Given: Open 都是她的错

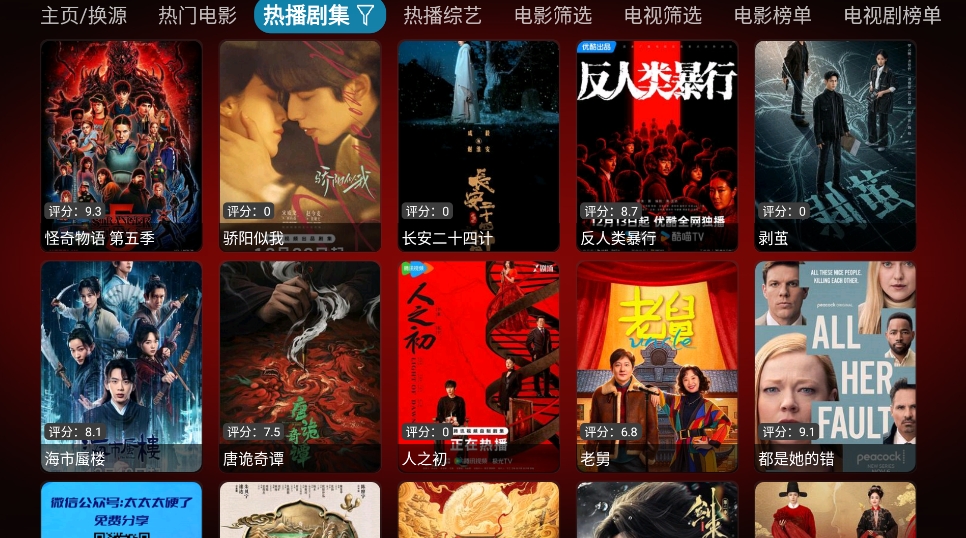Looking at the screenshot, I should pyautogui.click(x=835, y=366).
